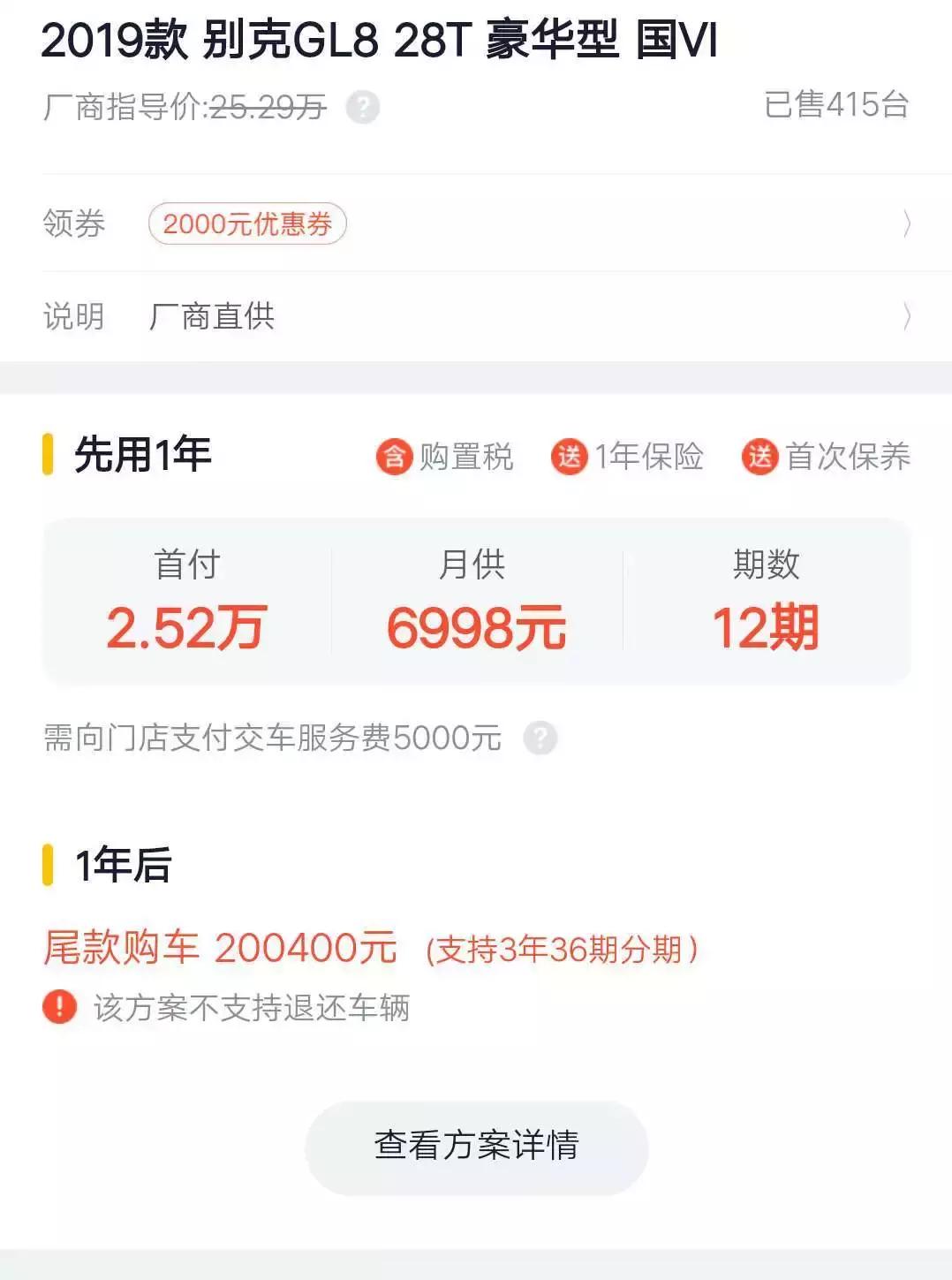The image size is (952, 1280).
Task: Tap 查看方案详情 button
Action: [476, 1147]
